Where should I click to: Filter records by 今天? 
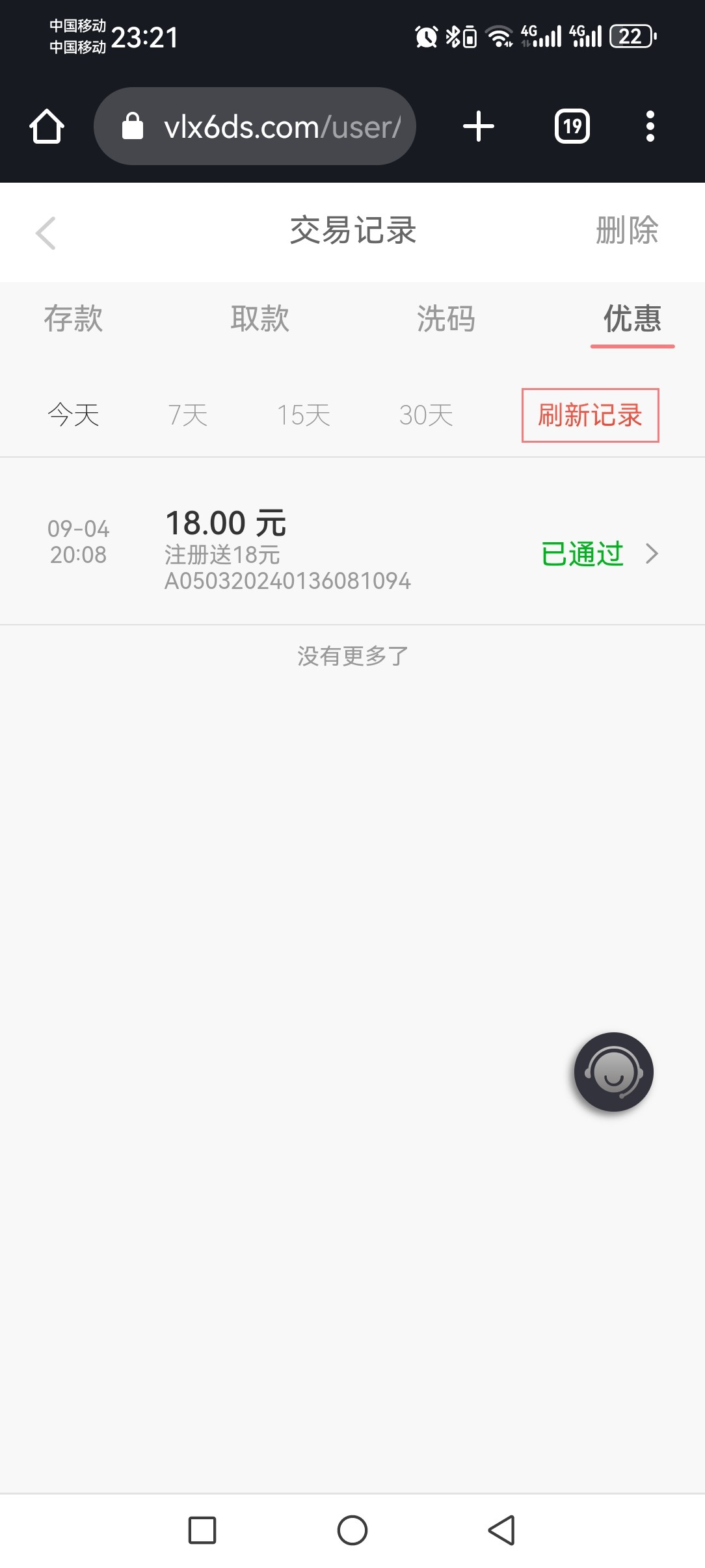point(73,415)
